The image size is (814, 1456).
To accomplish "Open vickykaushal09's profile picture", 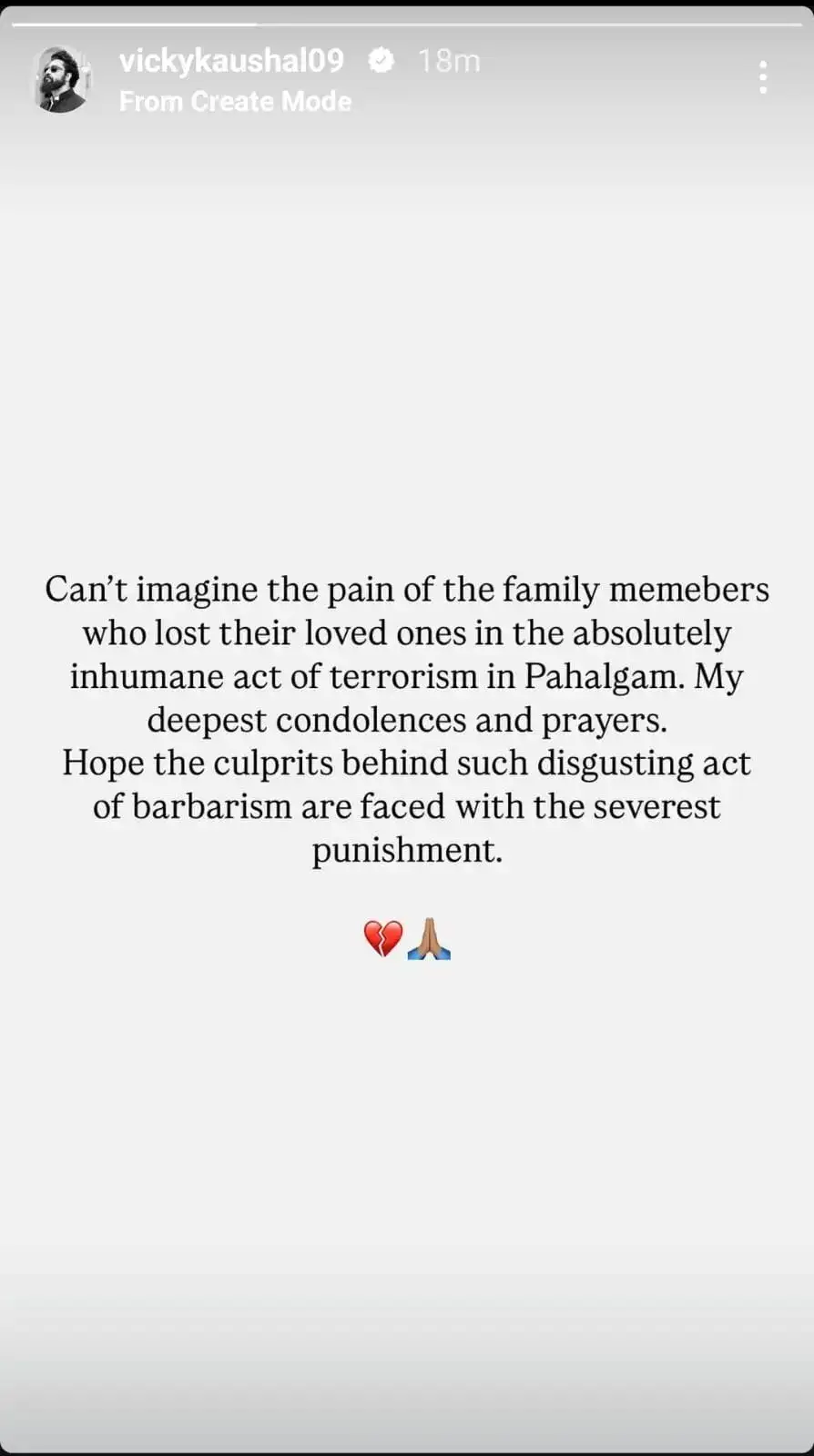I will pos(61,80).
